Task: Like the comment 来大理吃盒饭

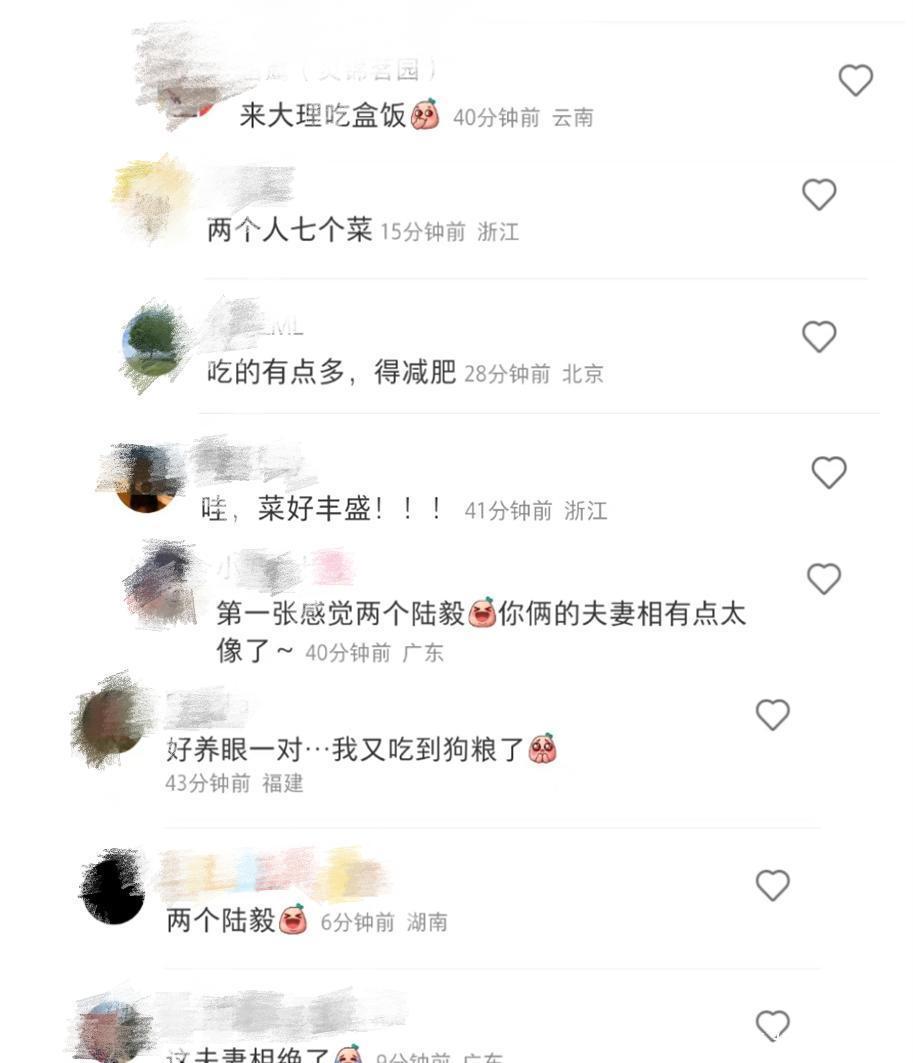Action: click(855, 80)
